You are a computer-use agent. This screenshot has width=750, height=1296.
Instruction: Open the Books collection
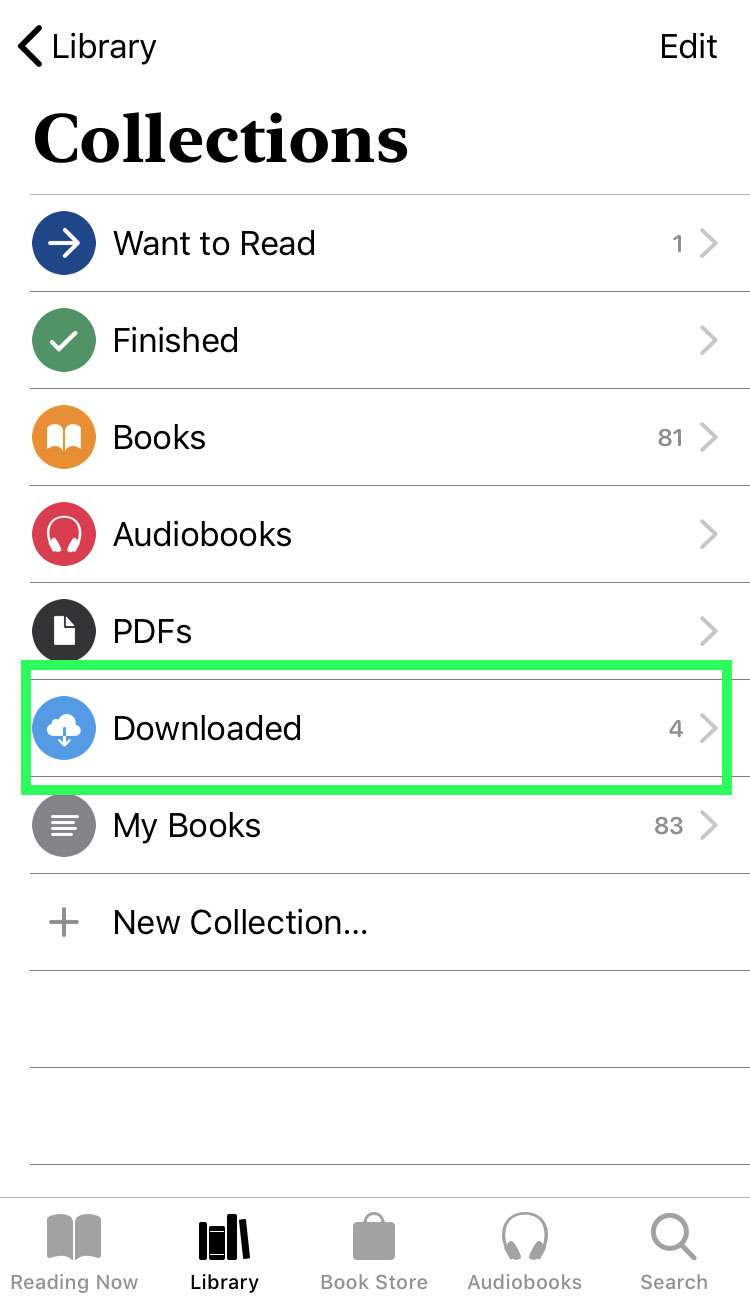pos(375,437)
